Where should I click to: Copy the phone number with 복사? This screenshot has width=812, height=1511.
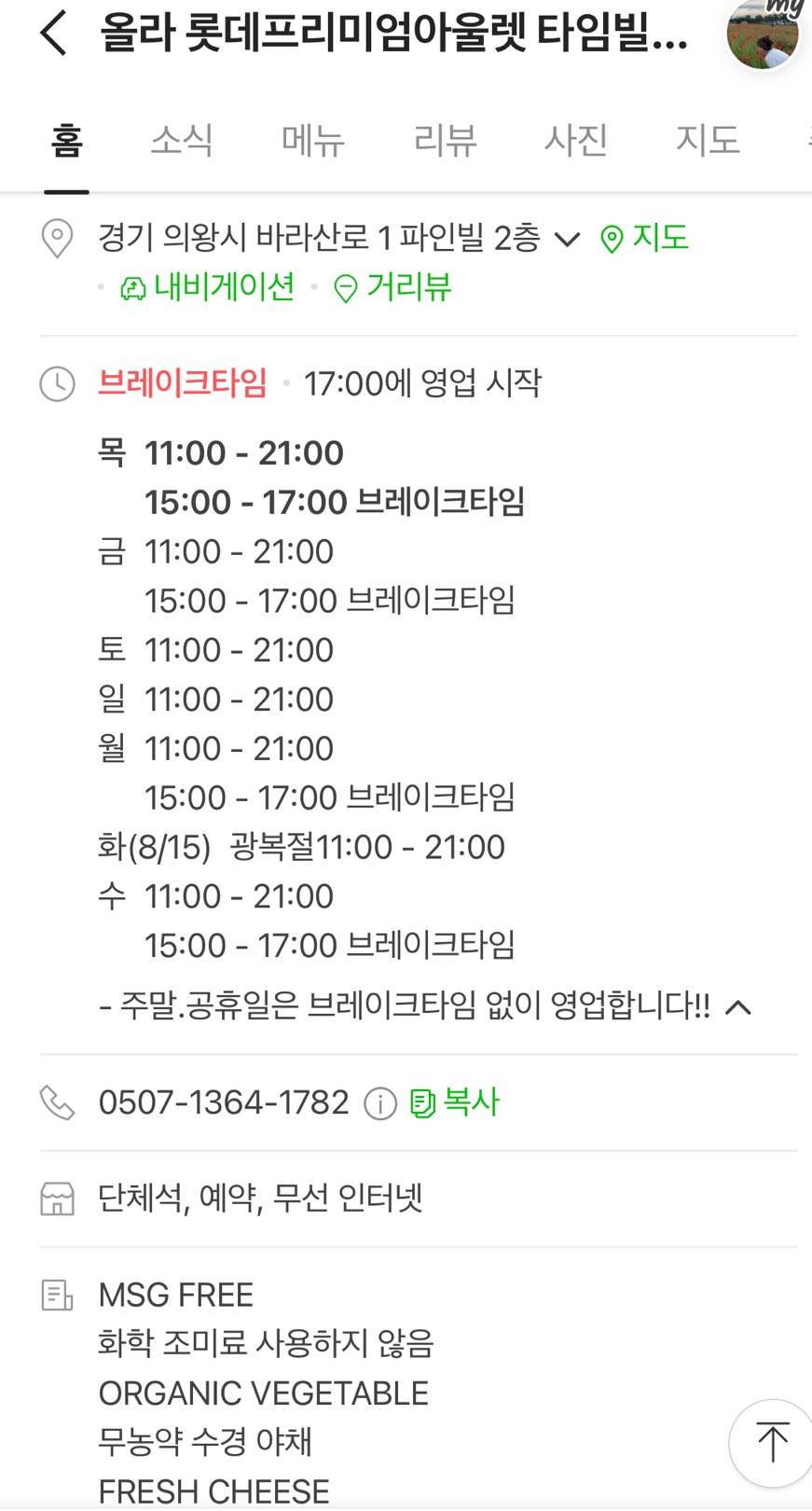click(455, 1102)
